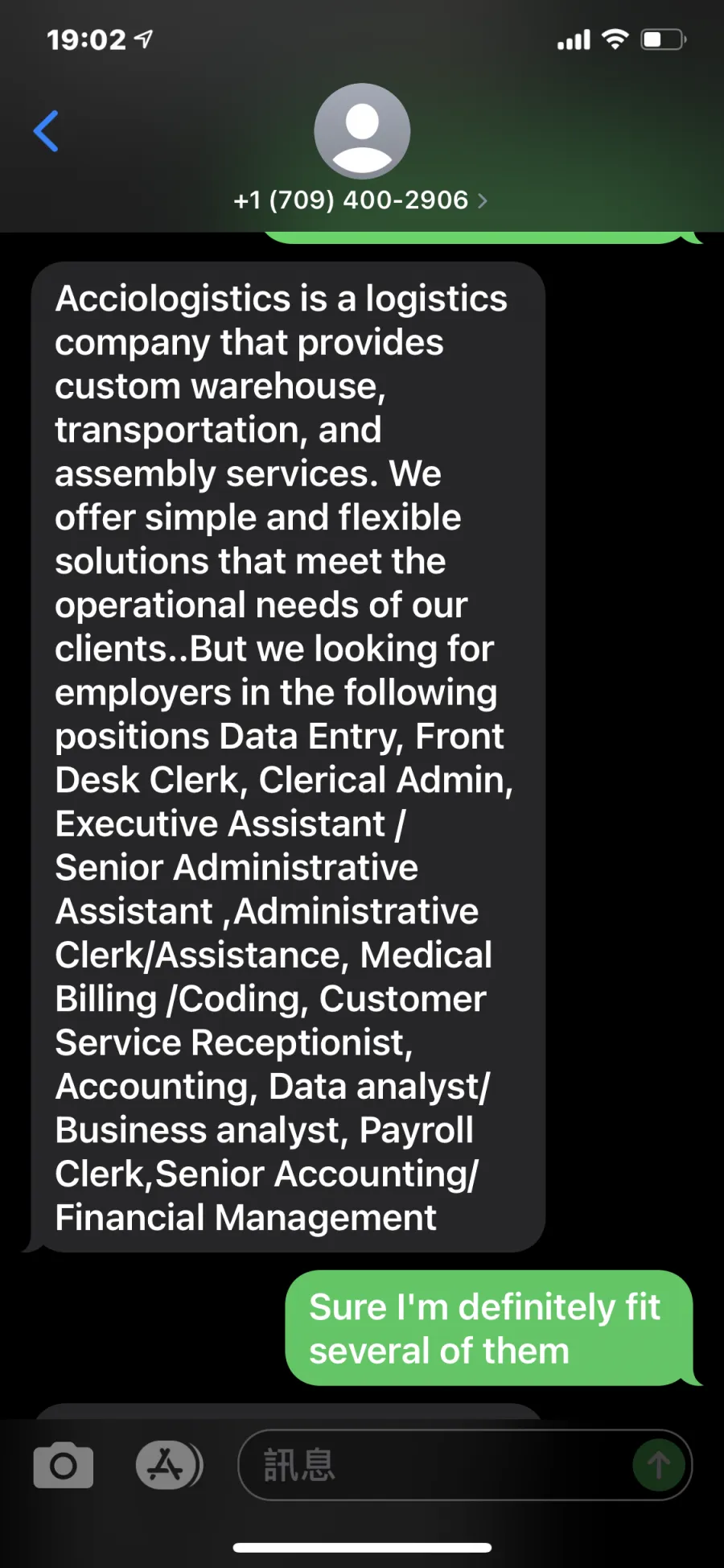Send the message with the arrow button
Viewport: 724px width, 1568px height.
(x=658, y=1465)
